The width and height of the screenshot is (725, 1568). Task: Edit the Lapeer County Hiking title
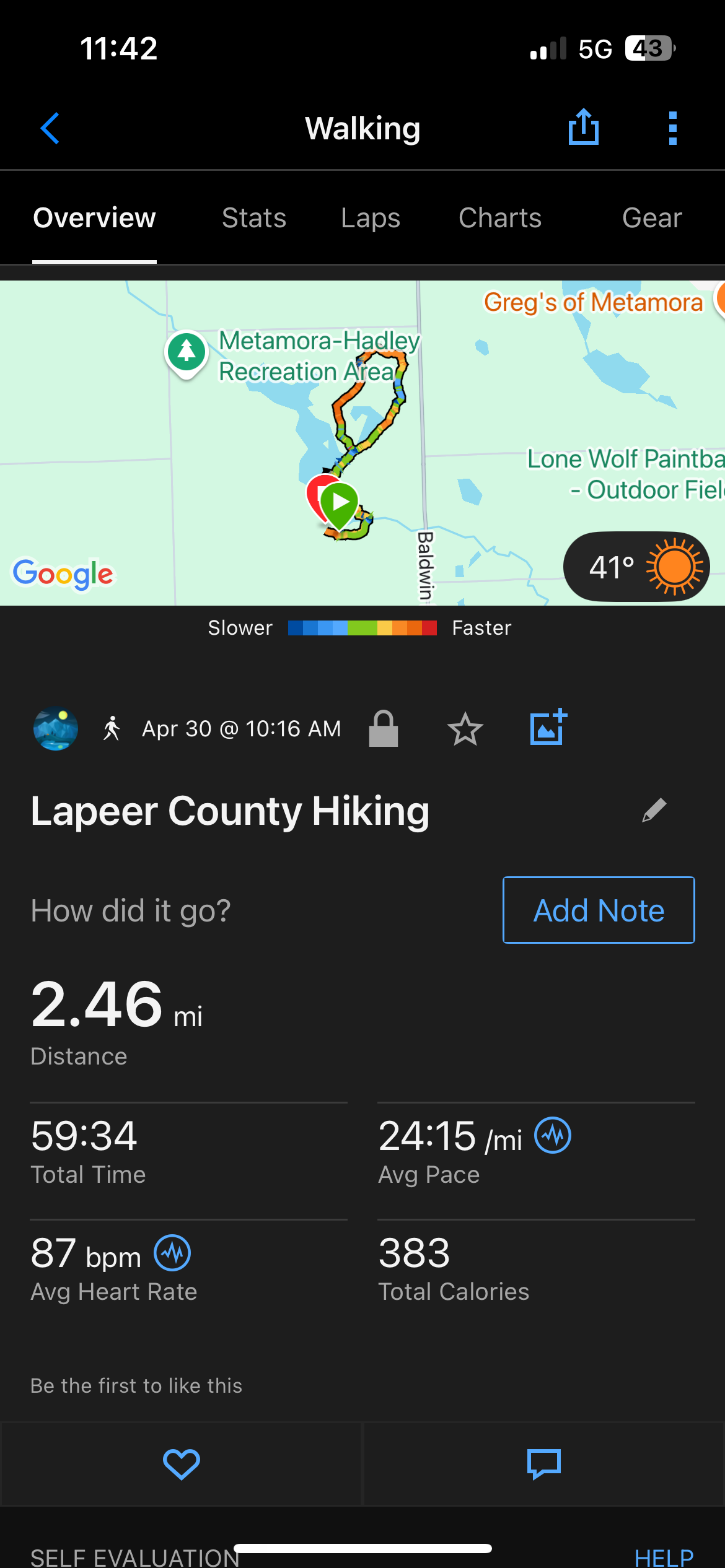pyautogui.click(x=654, y=810)
